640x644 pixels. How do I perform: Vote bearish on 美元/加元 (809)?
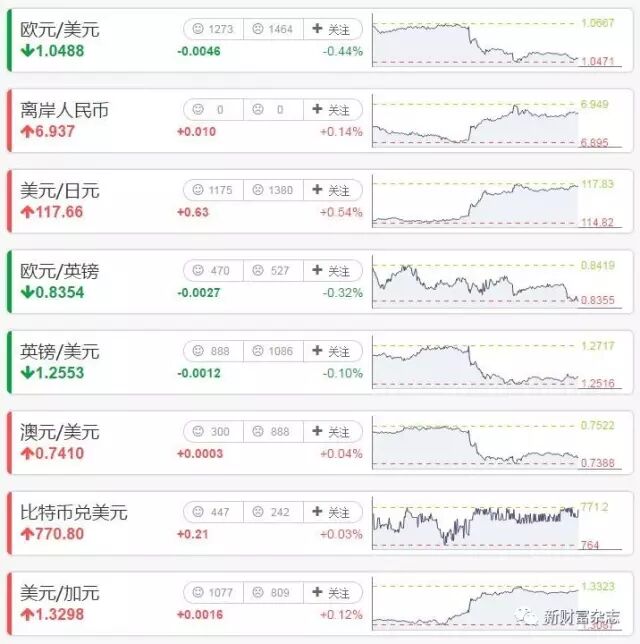(273, 593)
